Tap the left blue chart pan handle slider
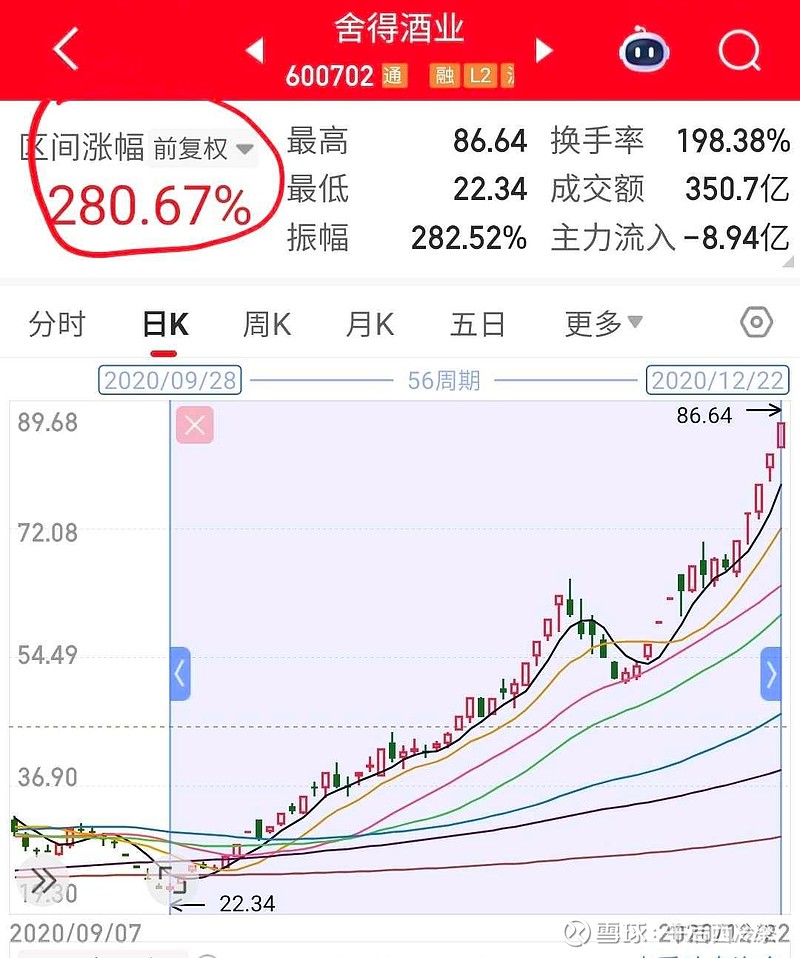 [180, 675]
